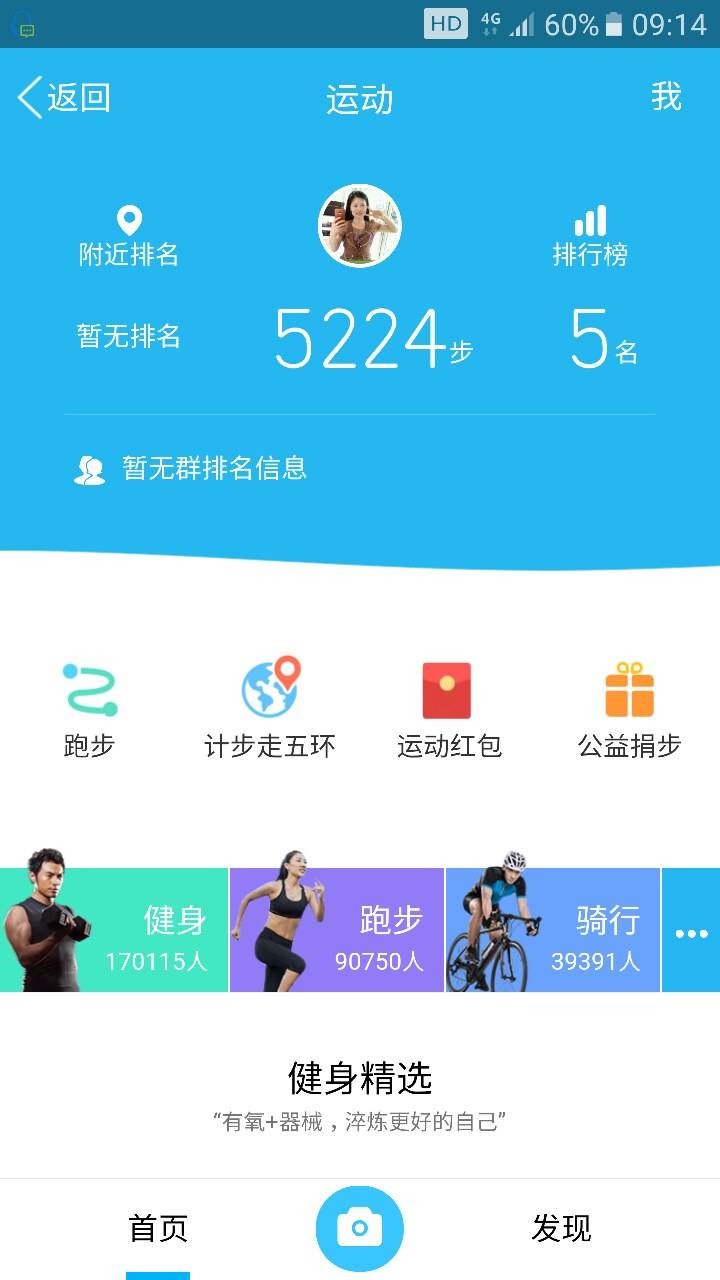Open the 排行榜 leaderboard

590,237
